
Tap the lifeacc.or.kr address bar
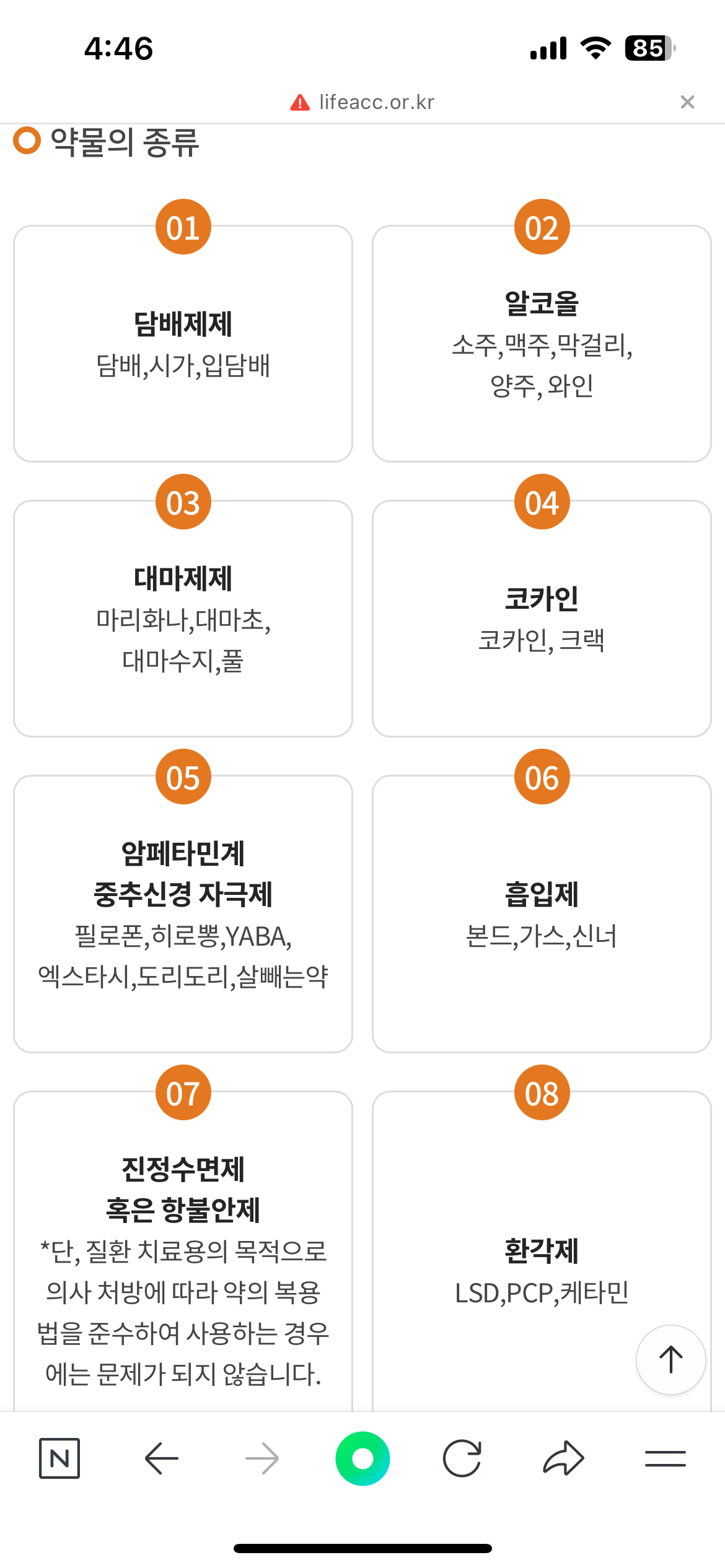pos(362,102)
